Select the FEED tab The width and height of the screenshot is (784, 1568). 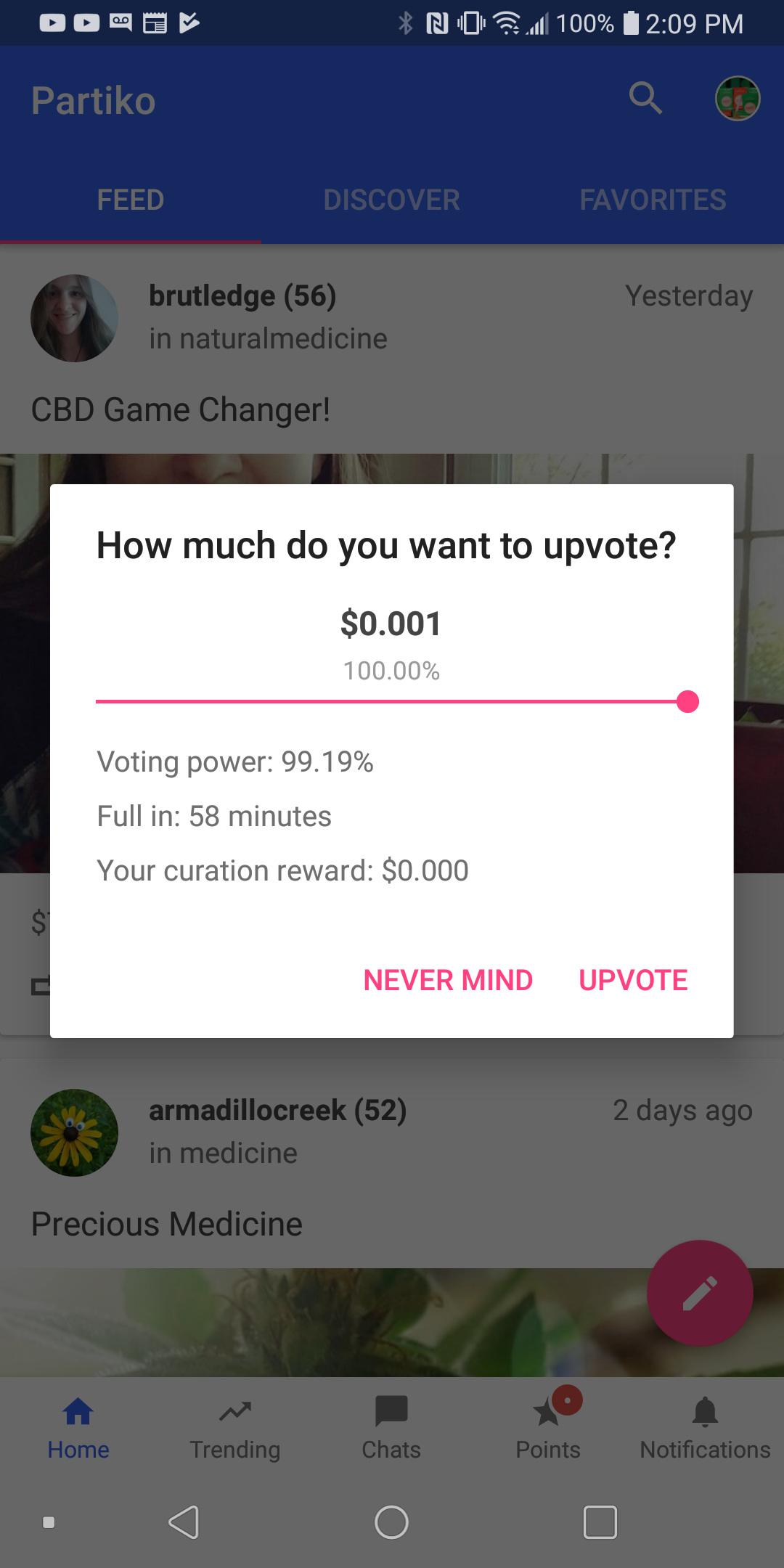coord(130,199)
